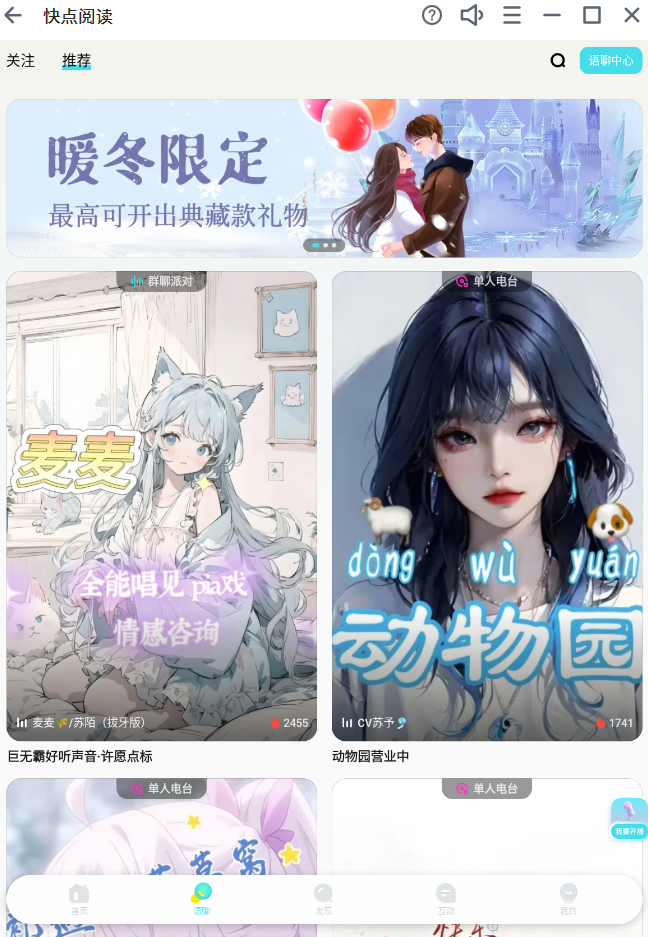648x937 pixels.
Task: Open the 暖冬限定 banner
Action: [324, 178]
